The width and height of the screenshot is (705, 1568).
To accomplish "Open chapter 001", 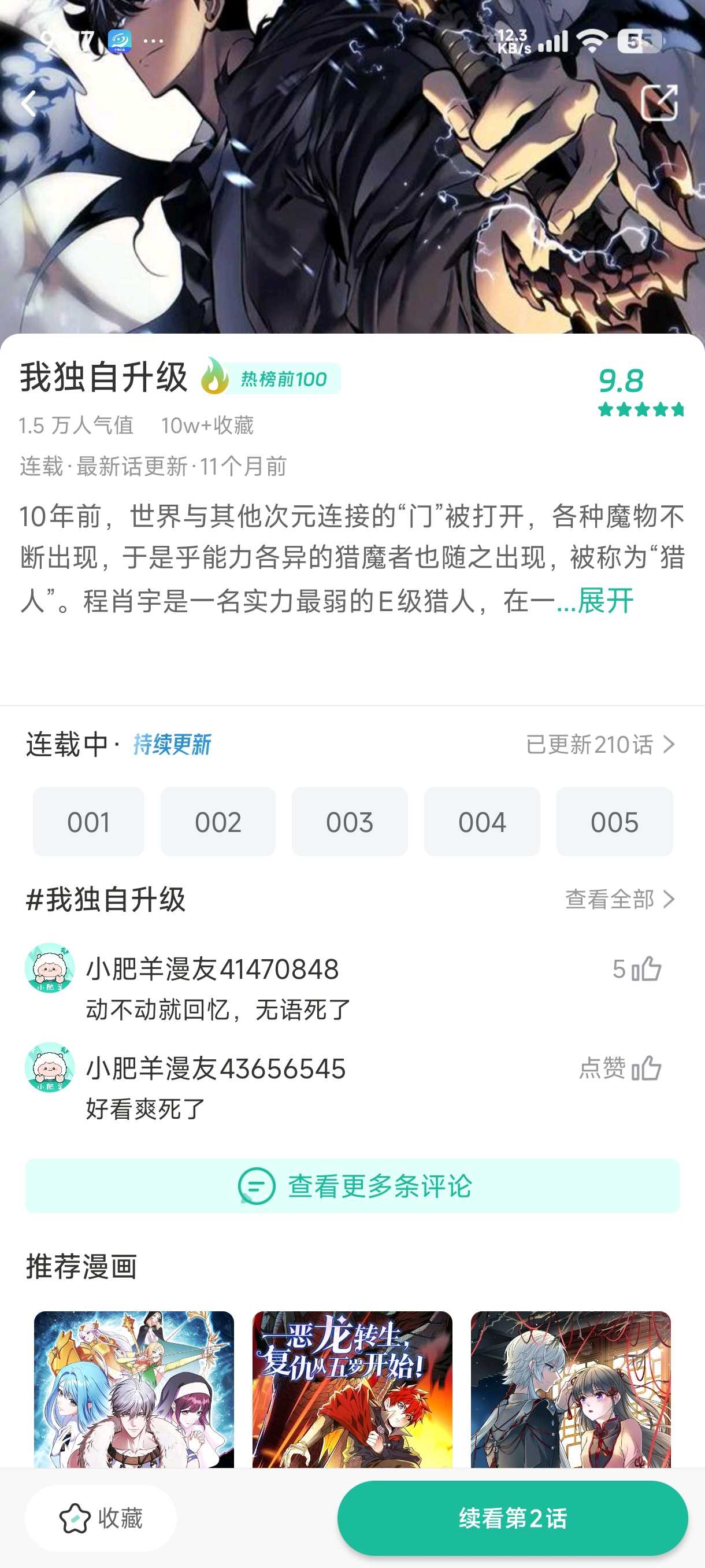I will (x=88, y=822).
